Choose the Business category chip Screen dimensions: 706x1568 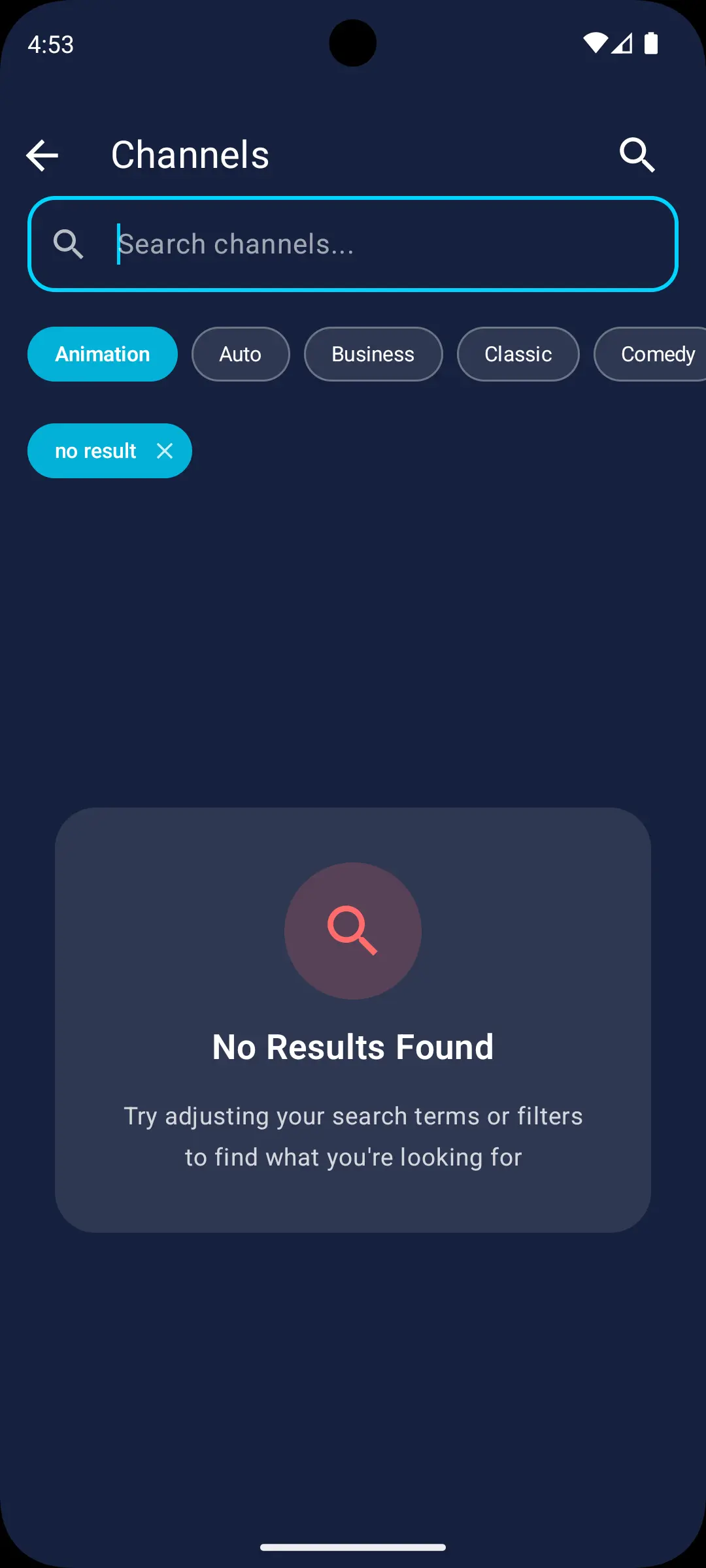click(373, 354)
